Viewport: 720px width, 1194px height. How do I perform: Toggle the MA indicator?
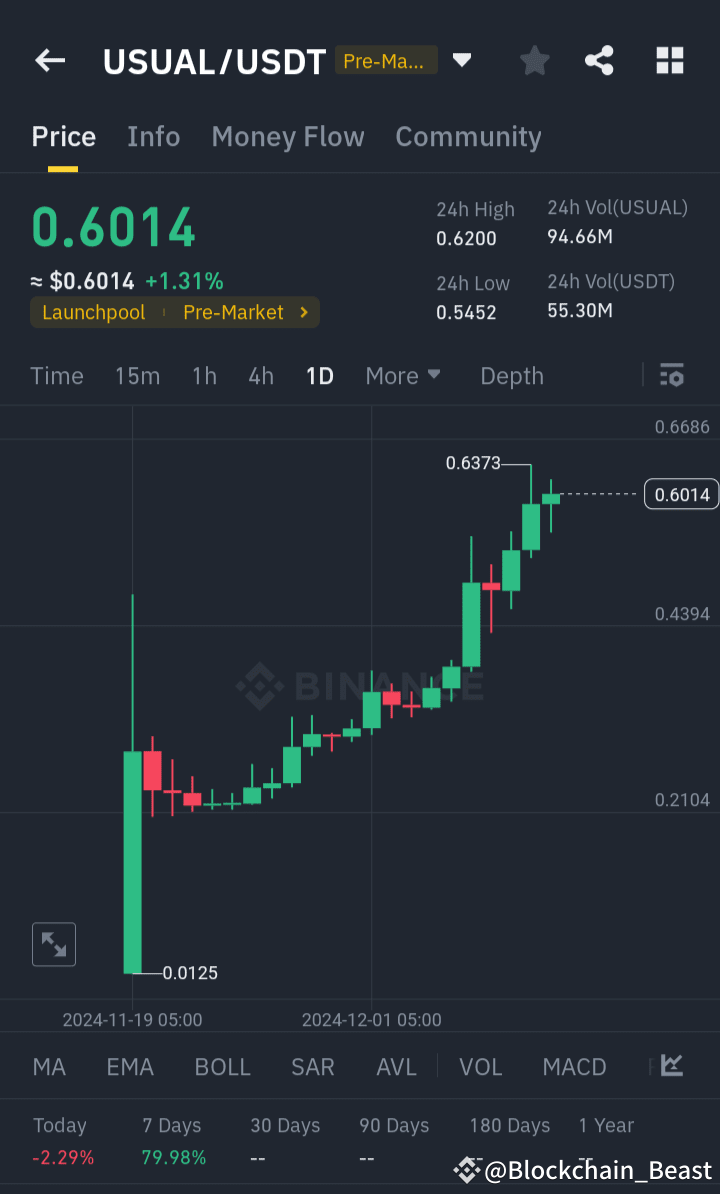click(48, 1067)
